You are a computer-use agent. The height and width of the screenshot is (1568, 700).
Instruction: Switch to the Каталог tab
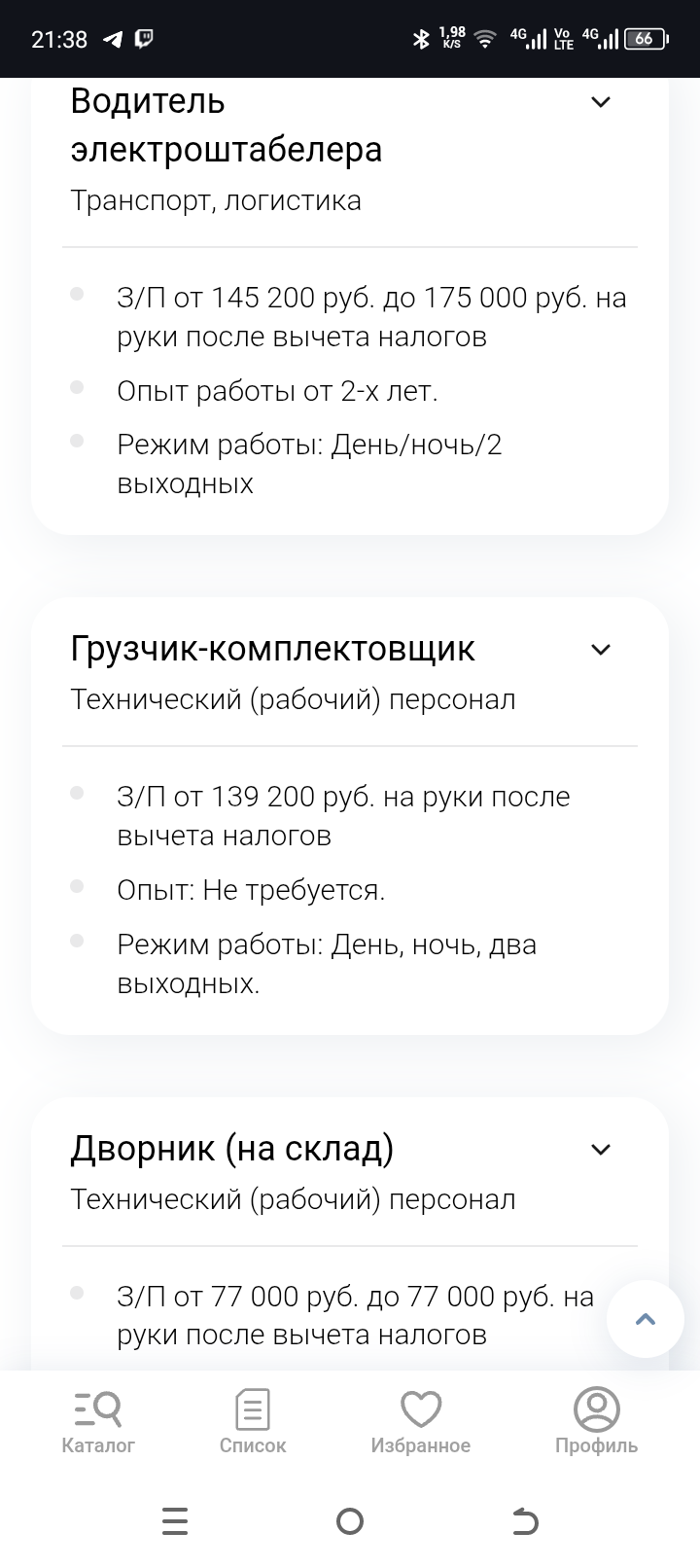(98, 1422)
